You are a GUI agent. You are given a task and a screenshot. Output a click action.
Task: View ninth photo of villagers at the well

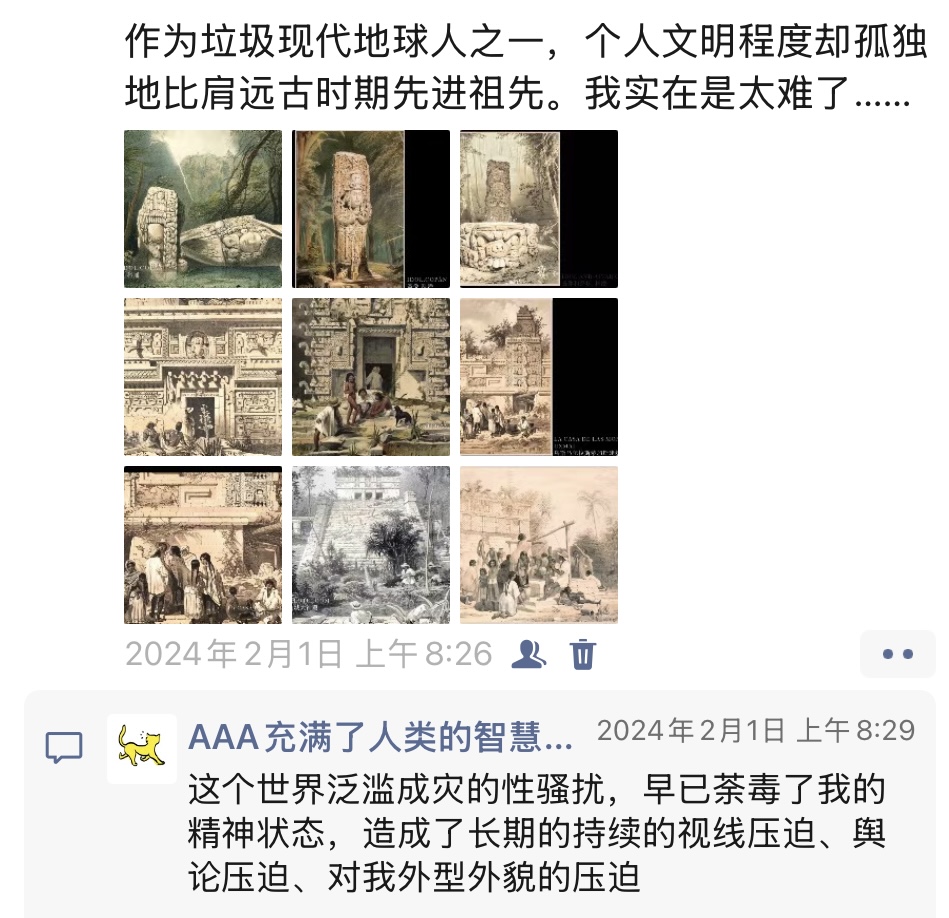click(539, 545)
